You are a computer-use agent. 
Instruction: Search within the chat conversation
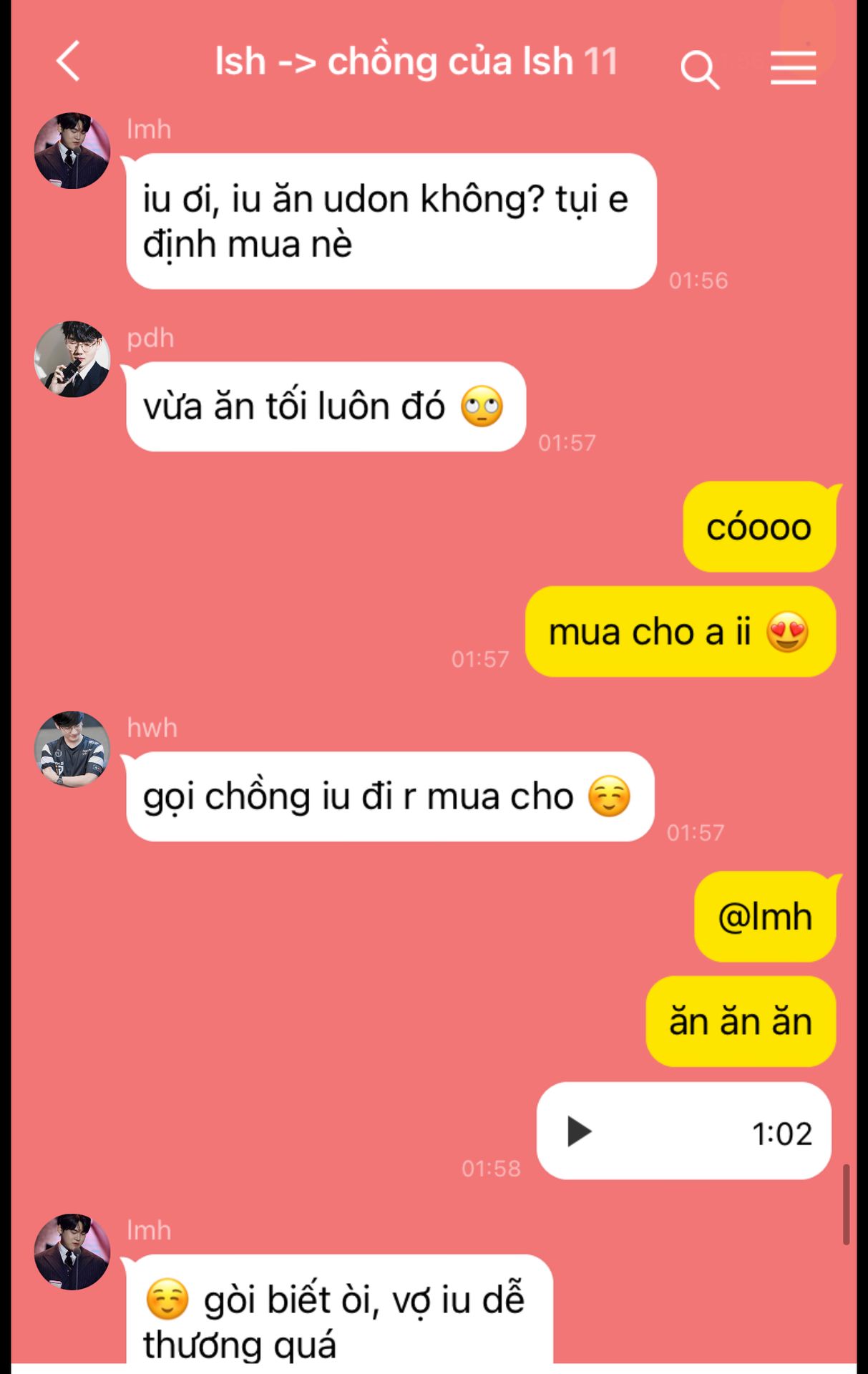698,69
